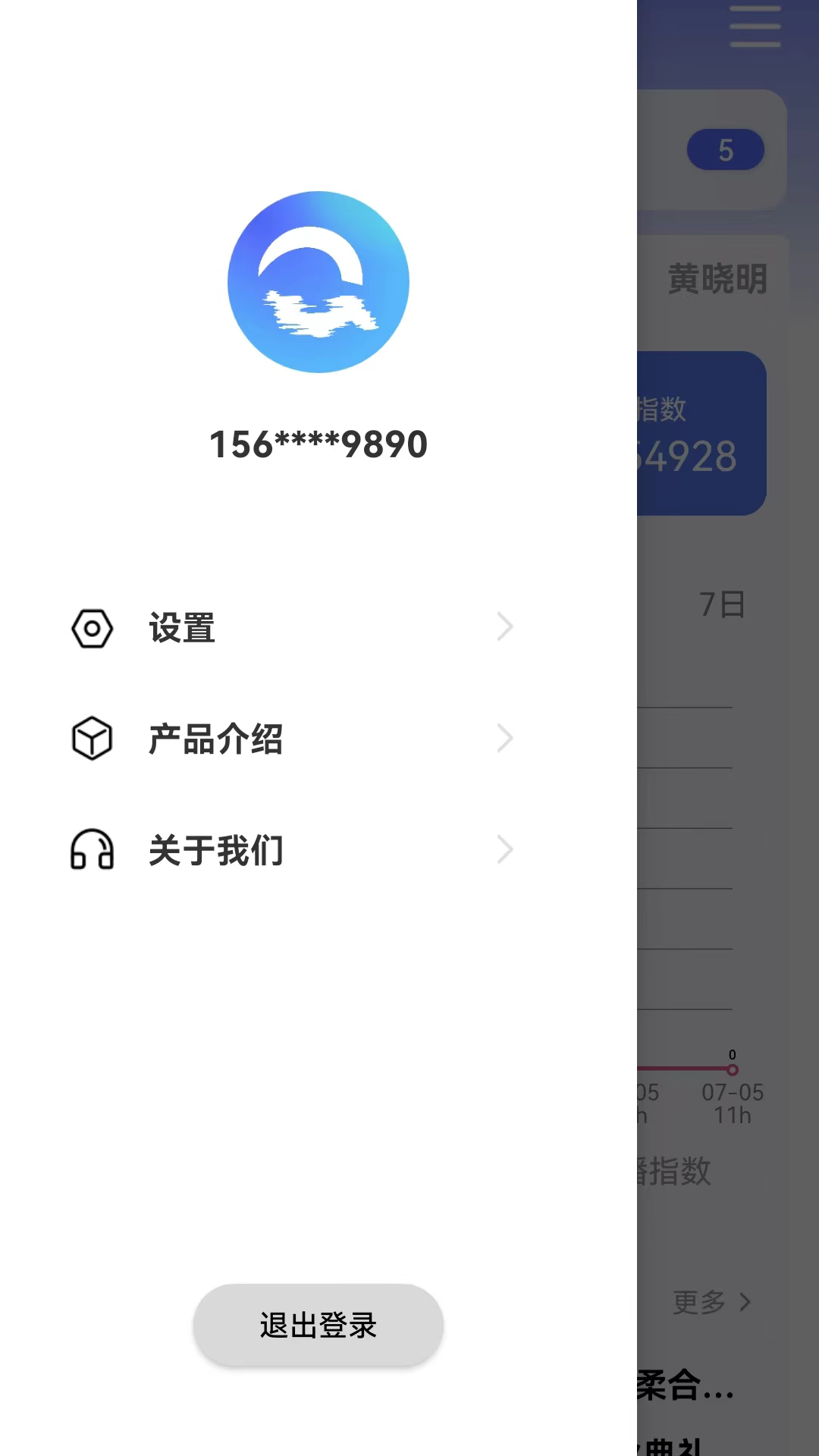Open 关于我们 from the side menu

pyautogui.click(x=215, y=850)
